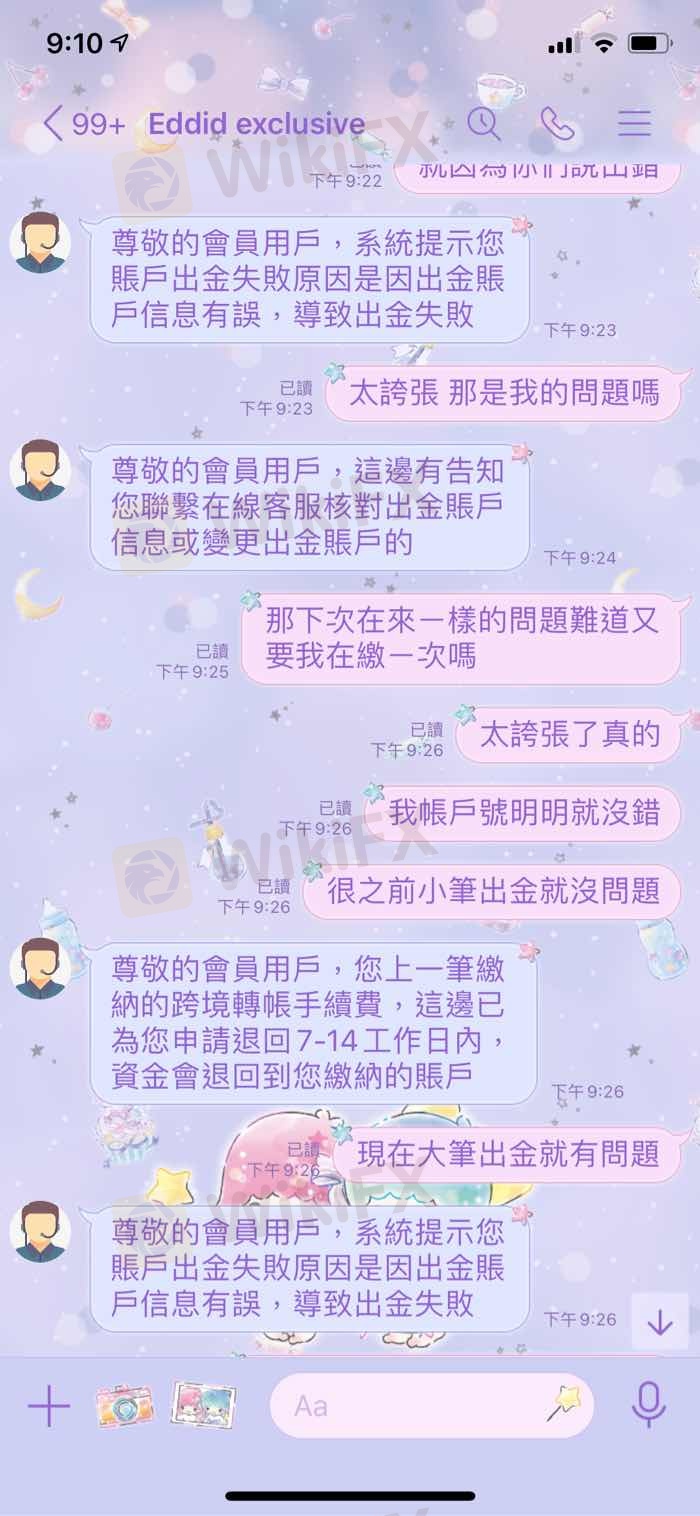700x1516 pixels.
Task: Open the photo gallery picker
Action: click(x=204, y=1406)
